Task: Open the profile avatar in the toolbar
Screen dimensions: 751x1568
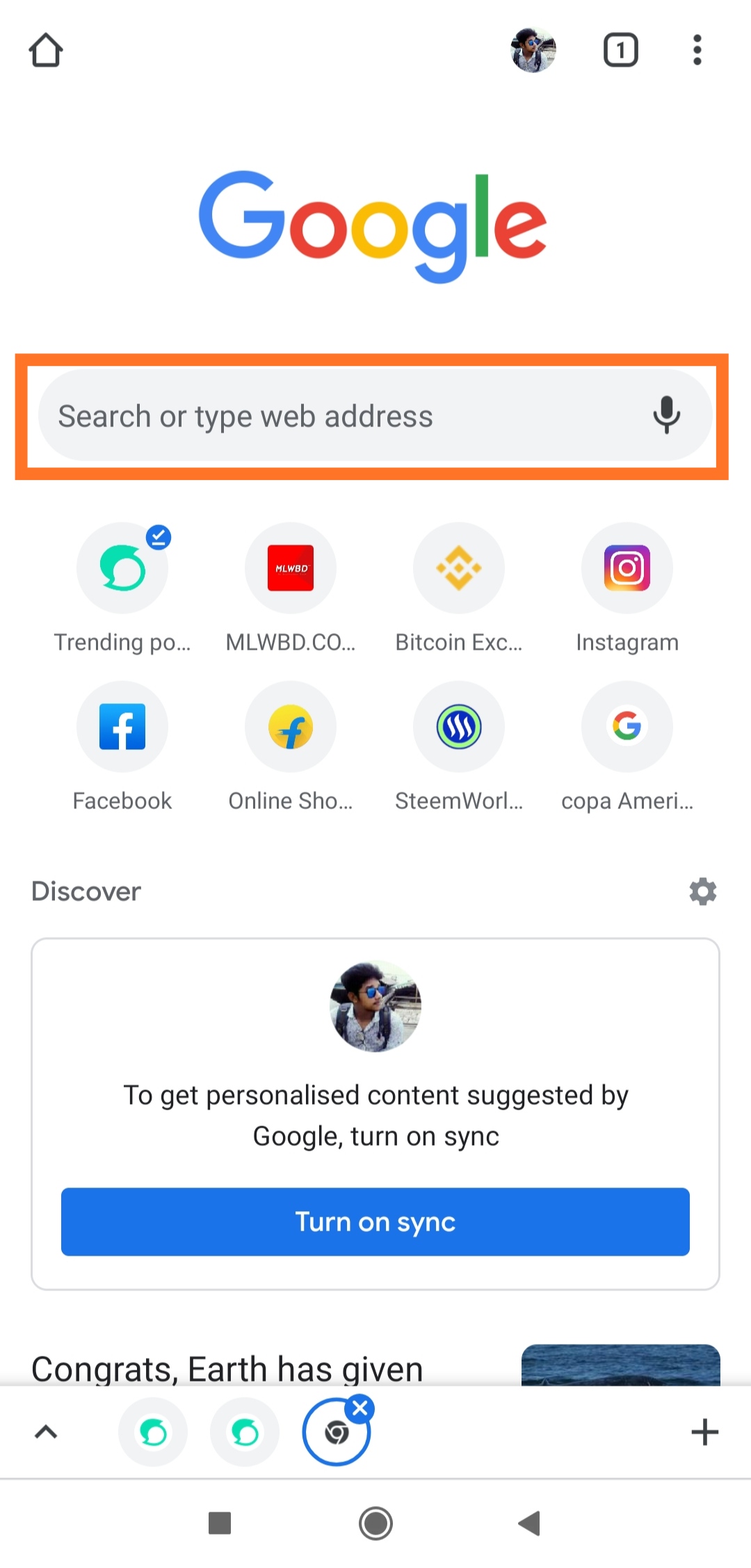Action: click(533, 50)
